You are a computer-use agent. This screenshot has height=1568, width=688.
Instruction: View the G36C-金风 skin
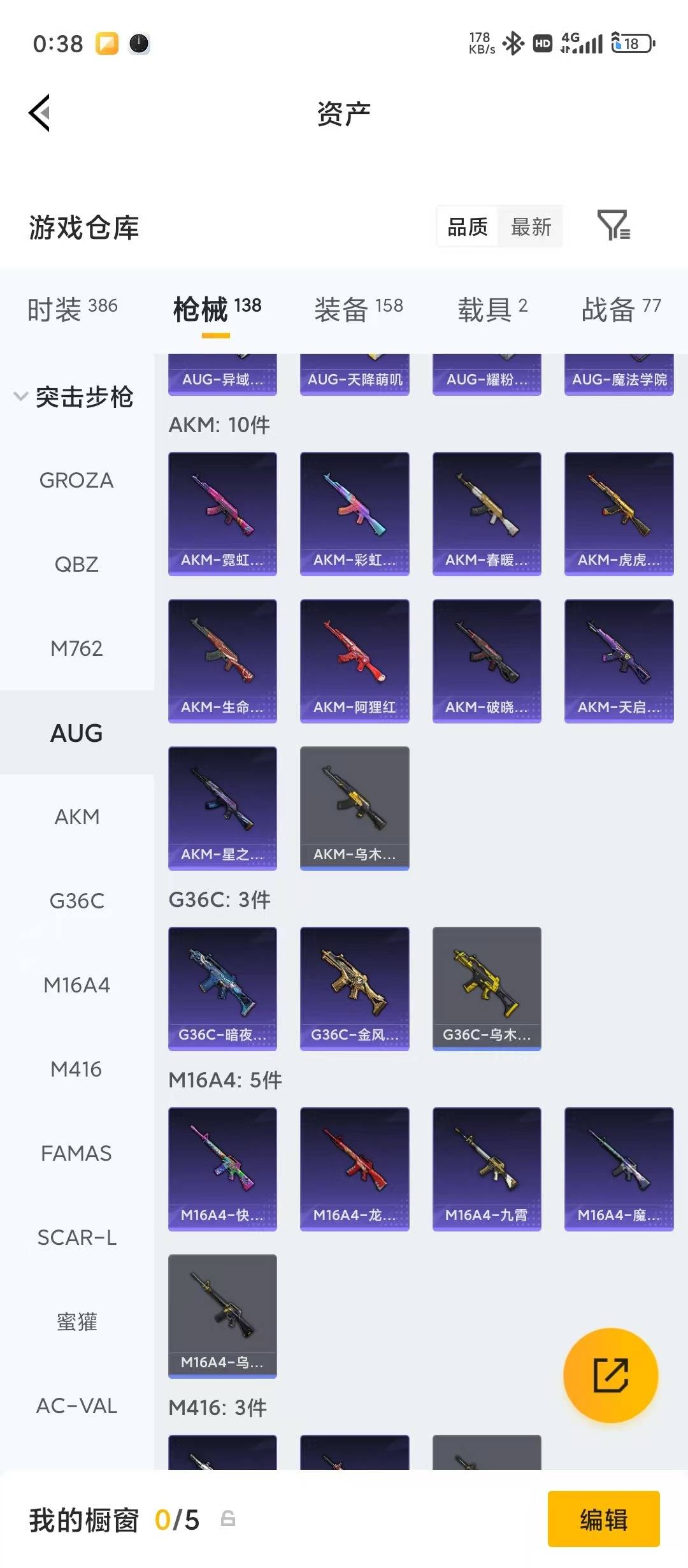(354, 988)
